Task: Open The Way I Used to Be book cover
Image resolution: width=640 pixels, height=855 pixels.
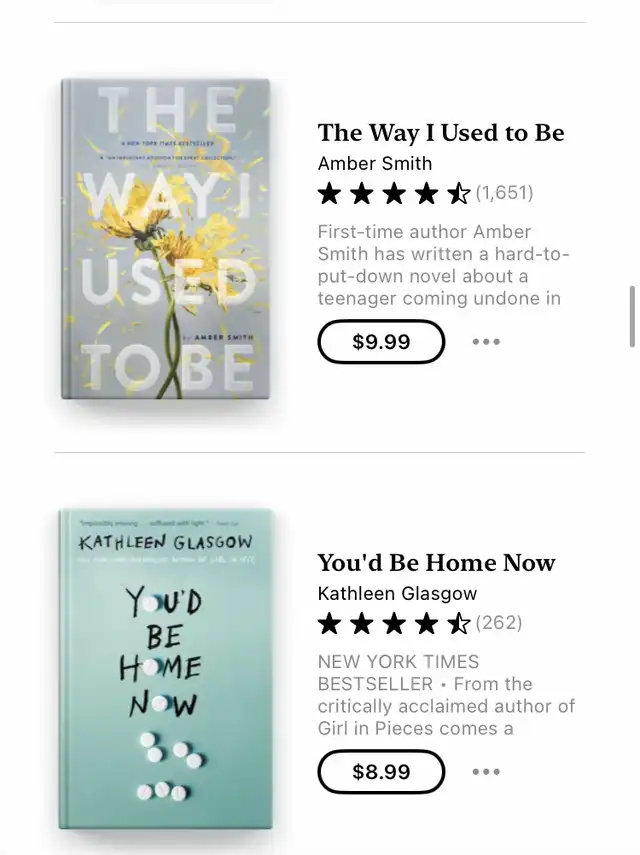Action: pyautogui.click(x=166, y=238)
